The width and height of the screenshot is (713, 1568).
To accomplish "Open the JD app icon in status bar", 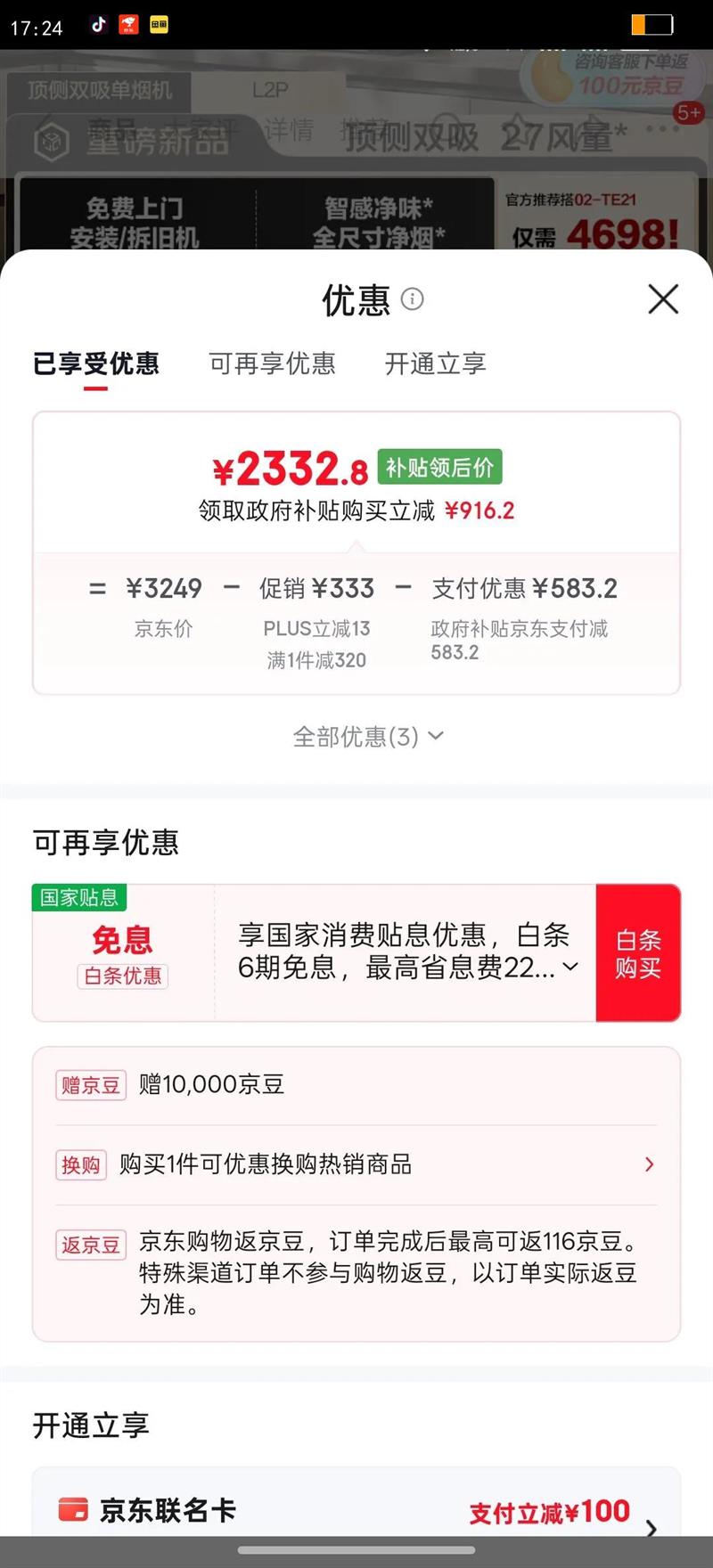I will tap(128, 25).
